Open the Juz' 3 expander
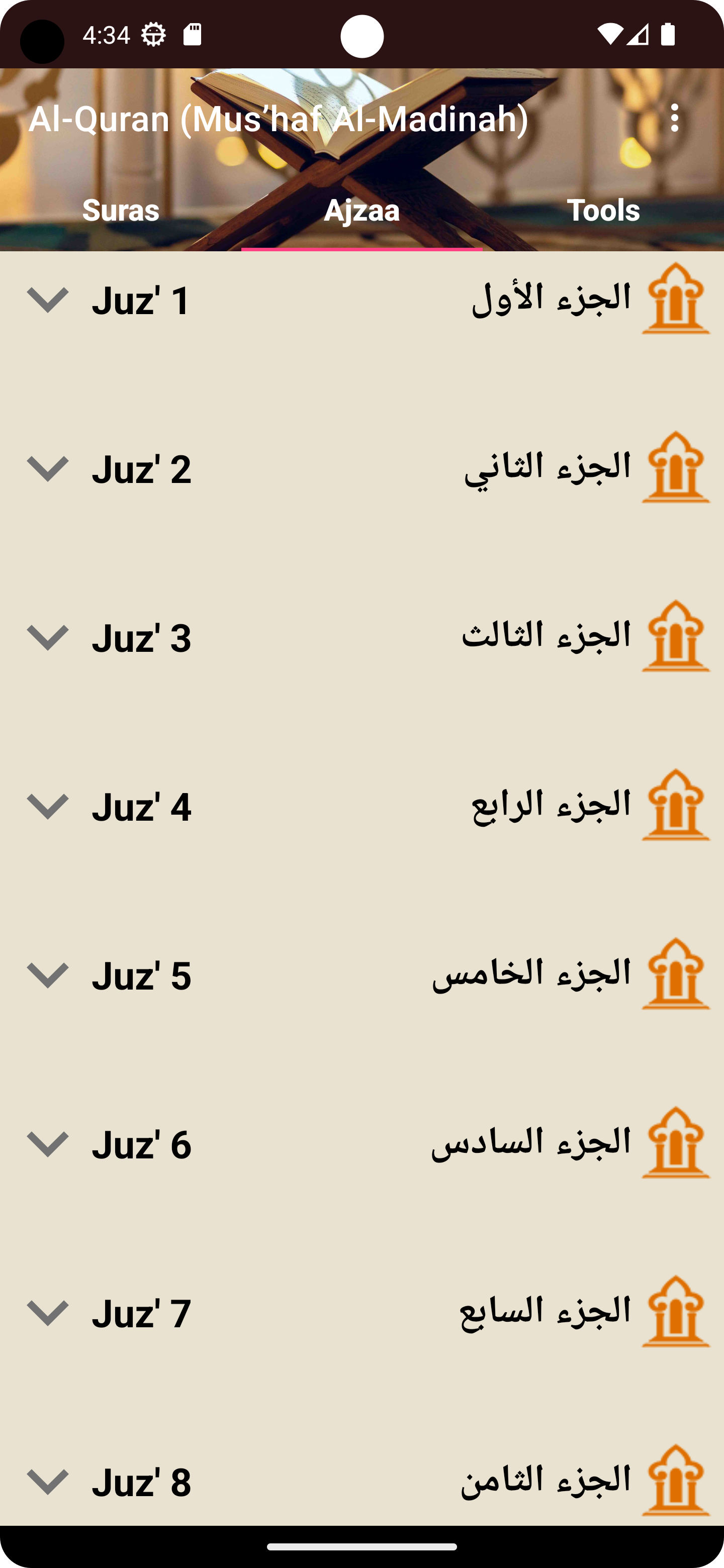The height and width of the screenshot is (1568, 724). [47, 637]
